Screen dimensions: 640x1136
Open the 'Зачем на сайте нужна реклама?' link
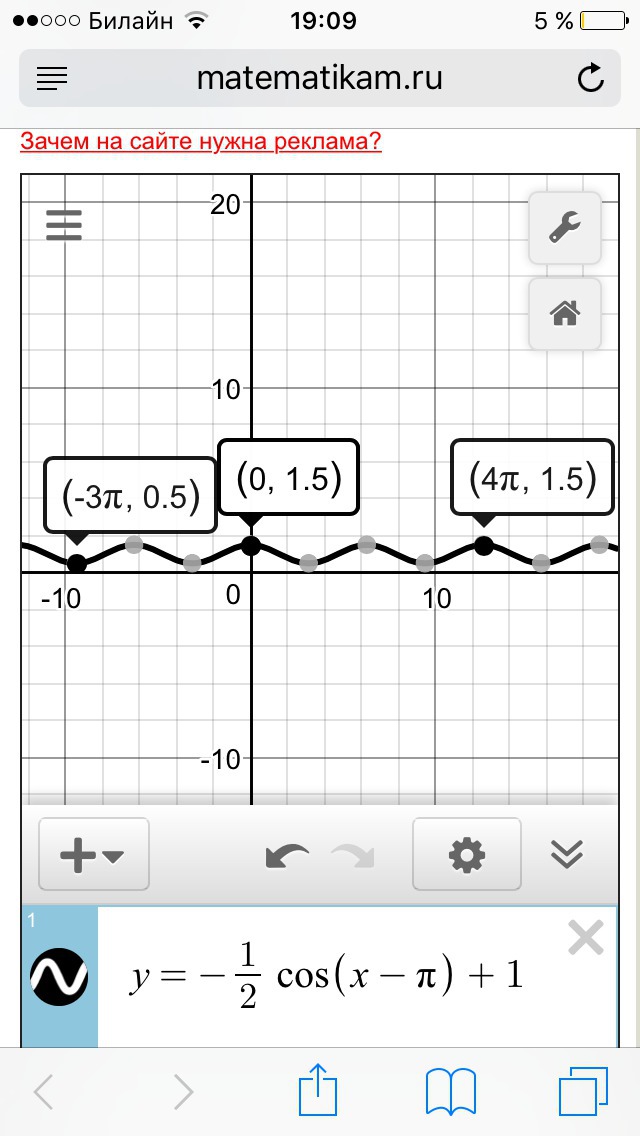tap(201, 141)
